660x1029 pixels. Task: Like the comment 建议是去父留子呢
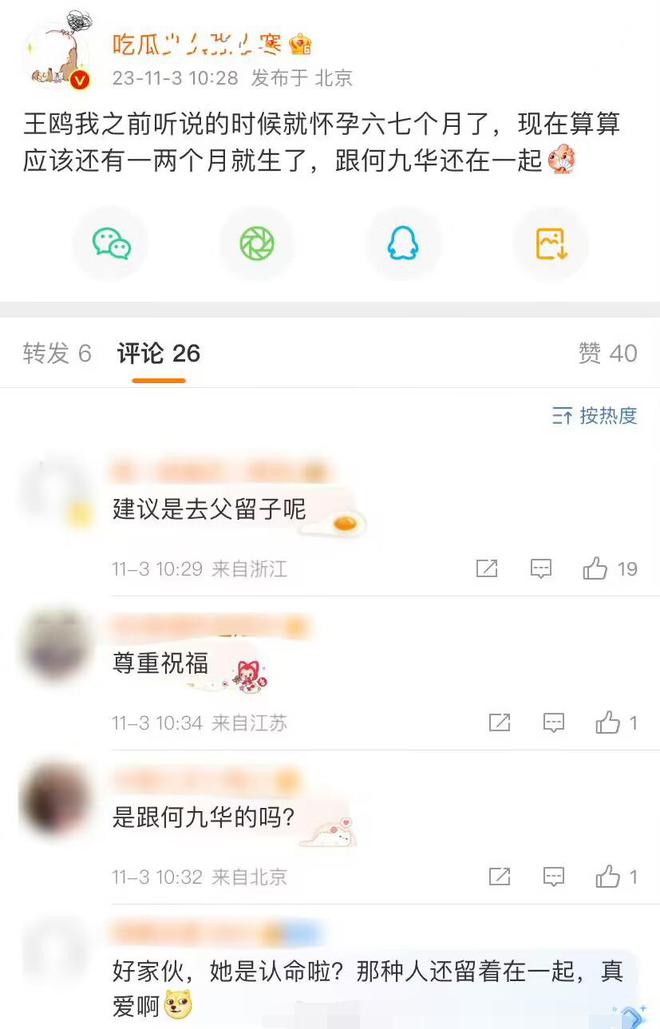point(596,569)
